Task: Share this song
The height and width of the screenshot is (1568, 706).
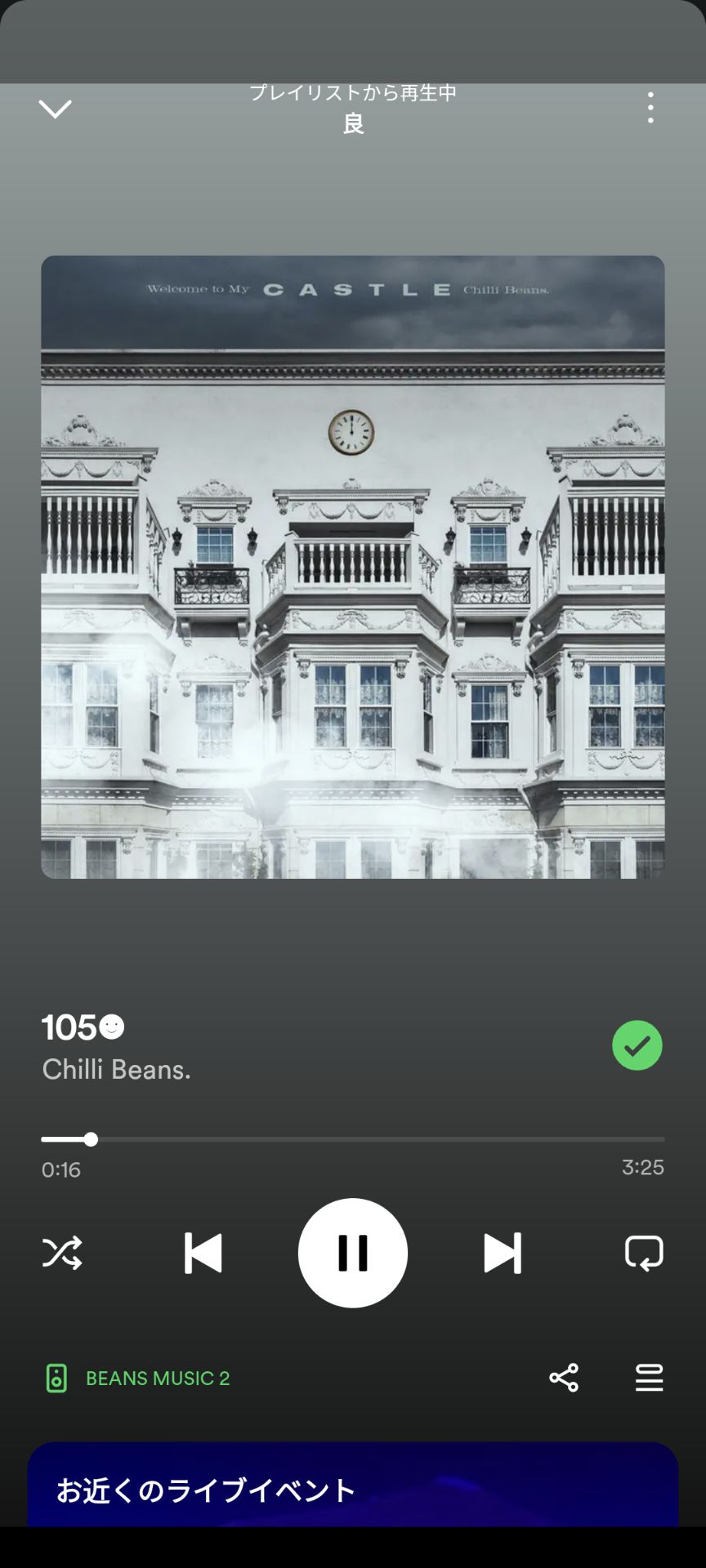Action: [564, 1379]
